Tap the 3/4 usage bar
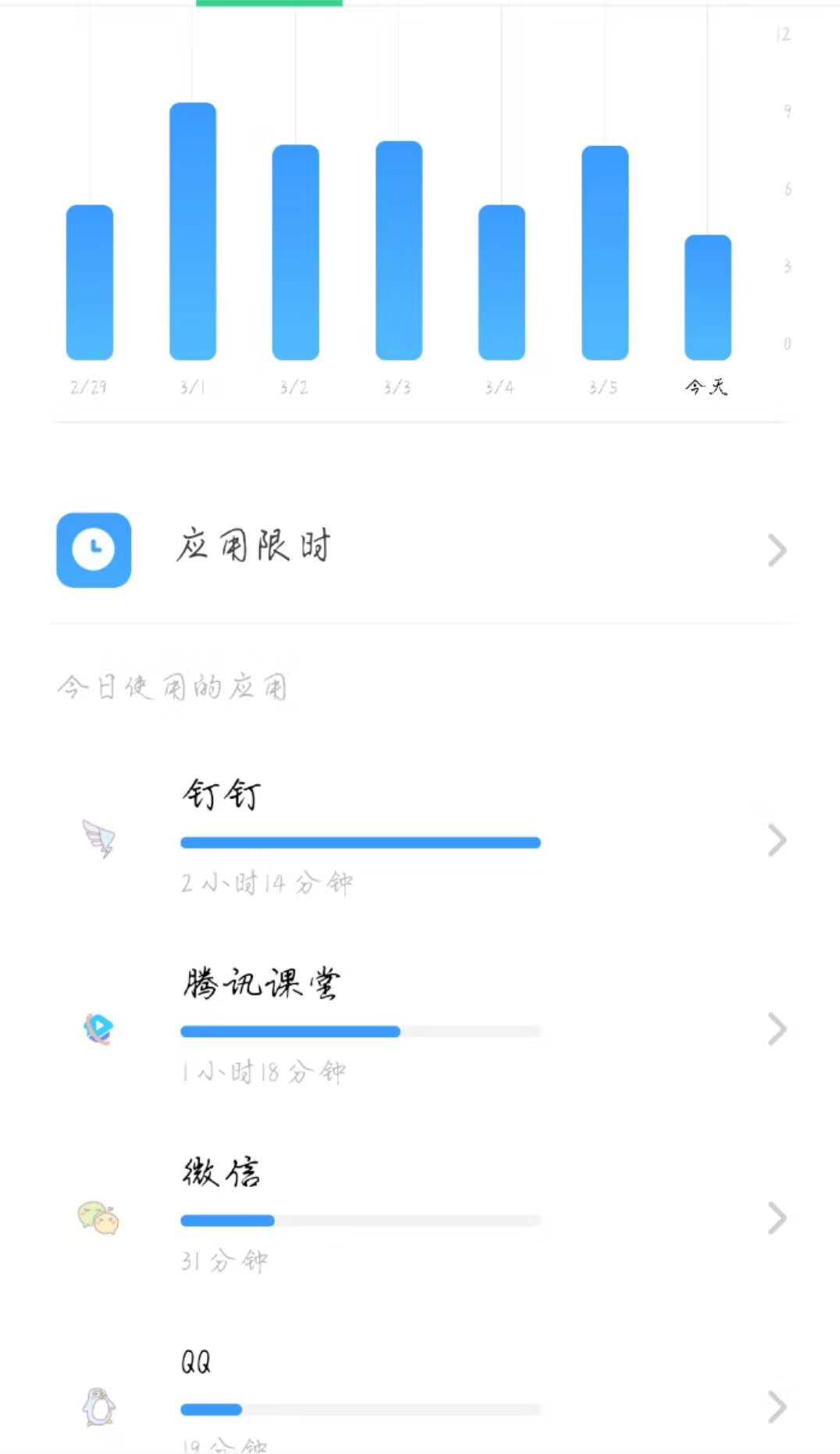The height and width of the screenshot is (1454, 840). pyautogui.click(x=501, y=283)
